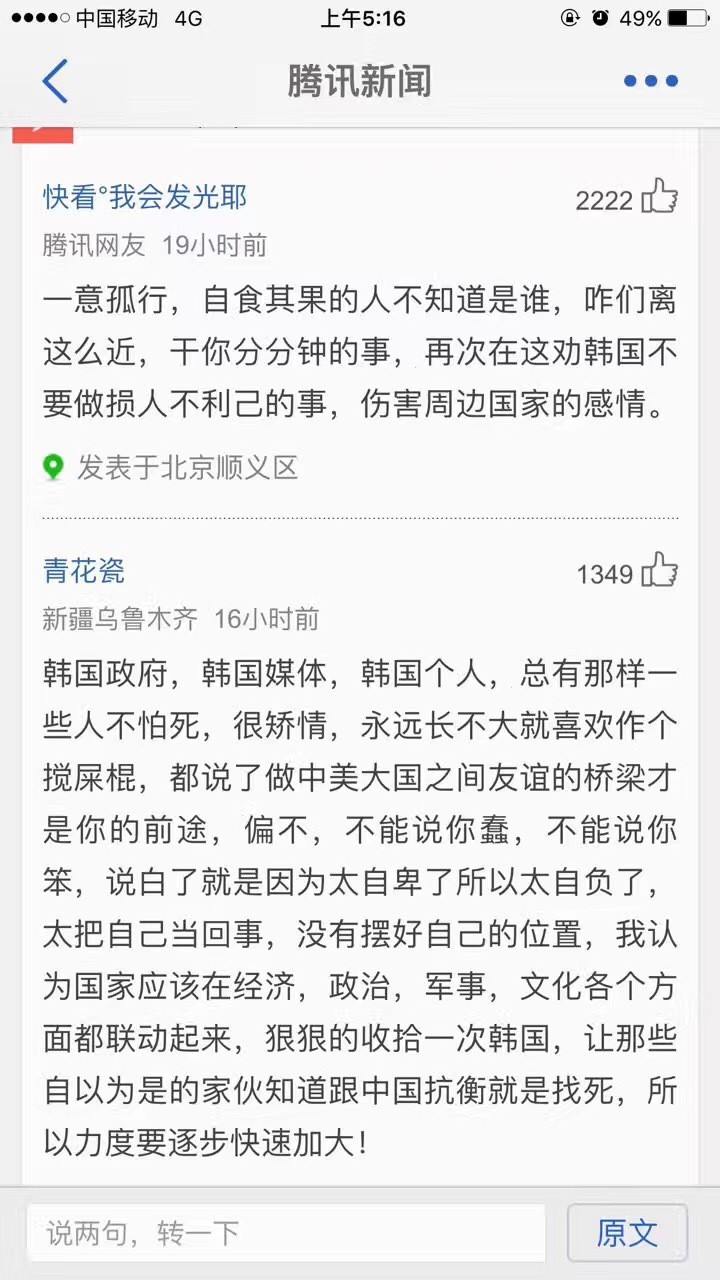Tap the alarm clock icon in the status bar
This screenshot has height=1280, width=720.
pos(601,17)
